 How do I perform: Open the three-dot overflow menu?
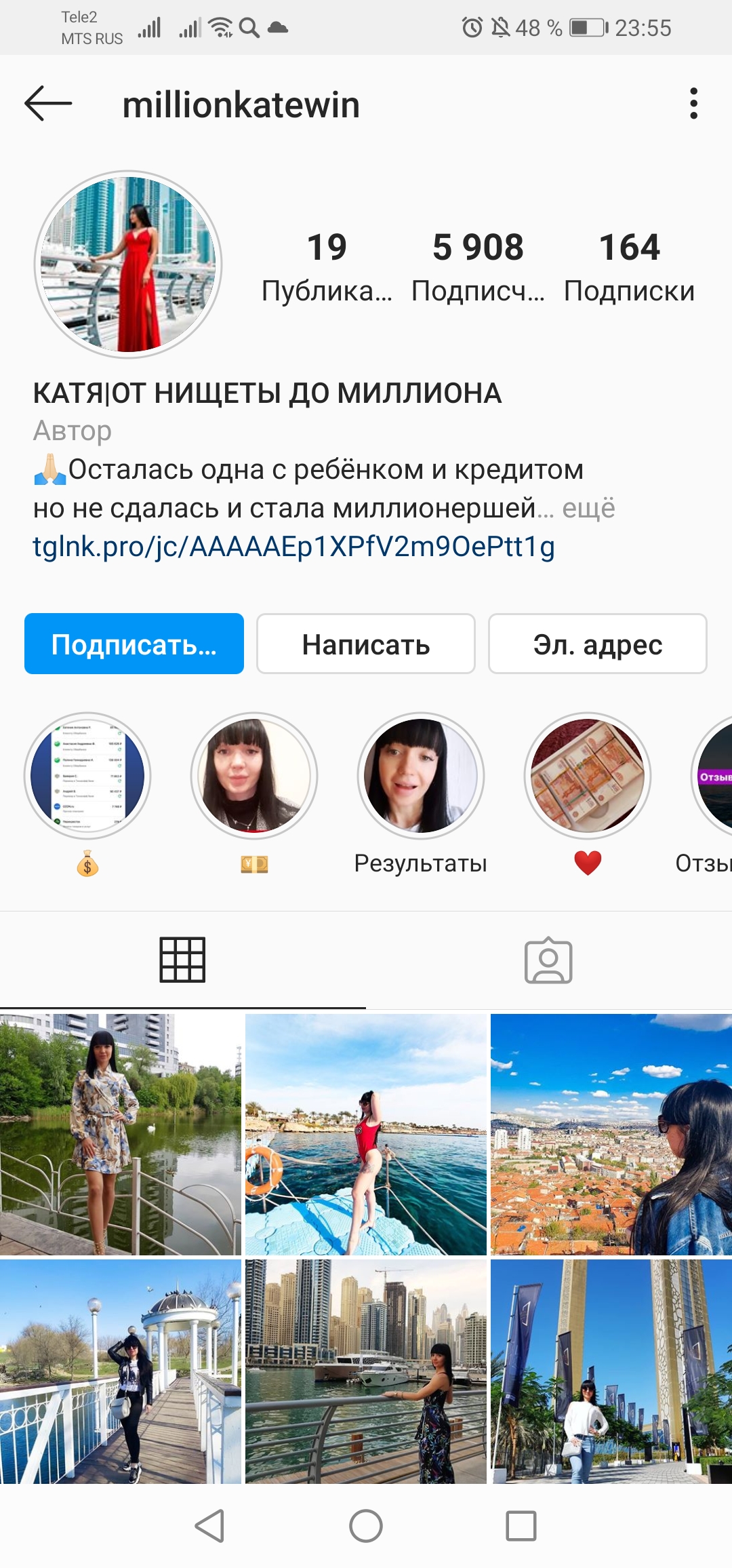point(693,104)
